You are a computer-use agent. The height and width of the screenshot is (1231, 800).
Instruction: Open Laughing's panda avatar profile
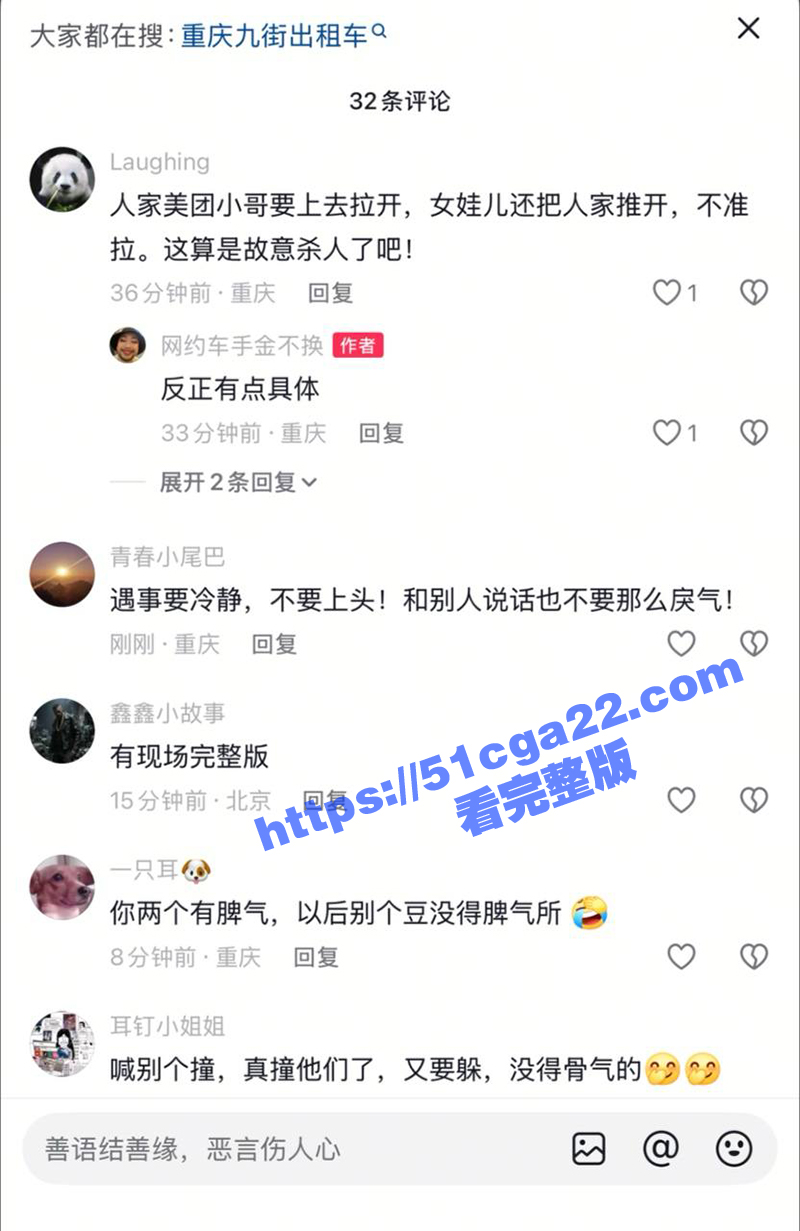(62, 178)
